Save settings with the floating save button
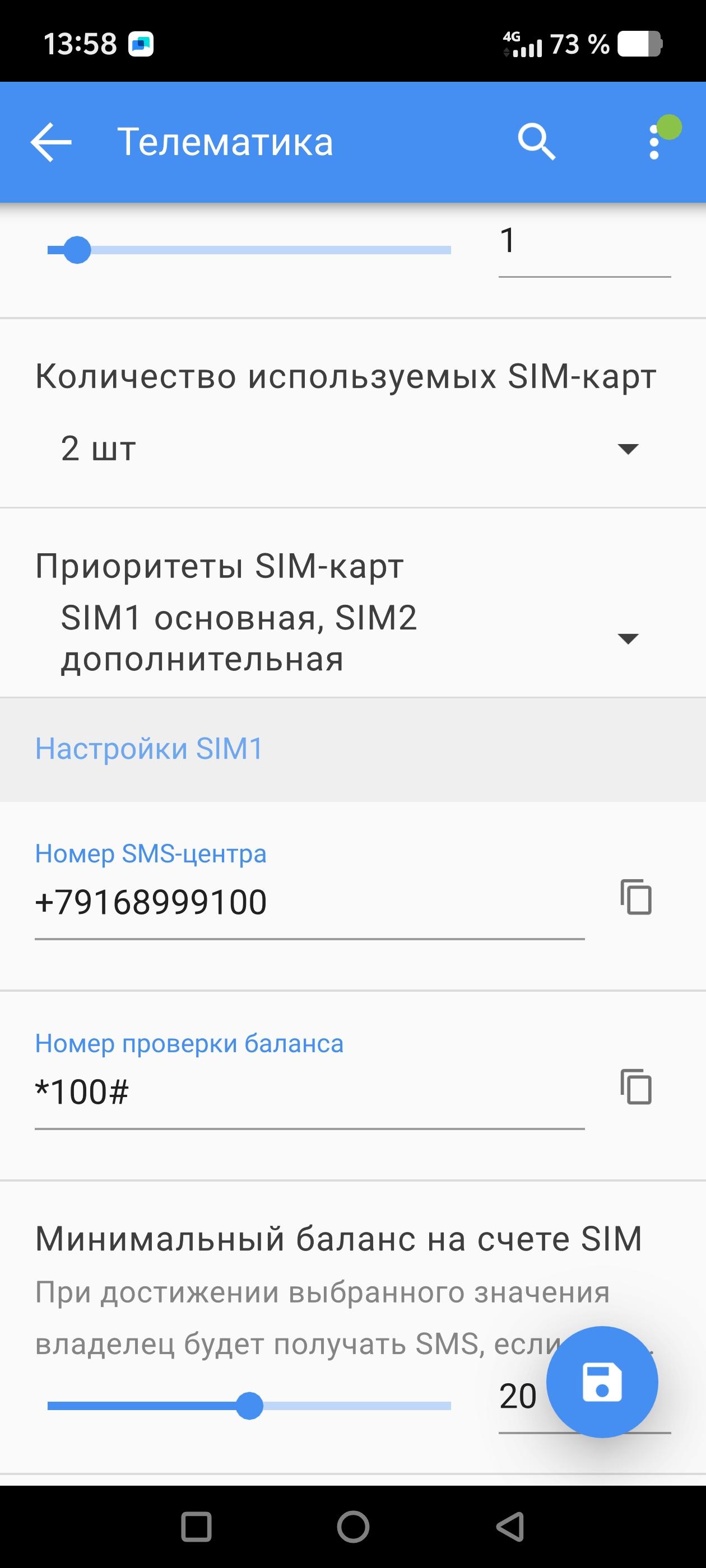The image size is (706, 1568). point(602,1382)
